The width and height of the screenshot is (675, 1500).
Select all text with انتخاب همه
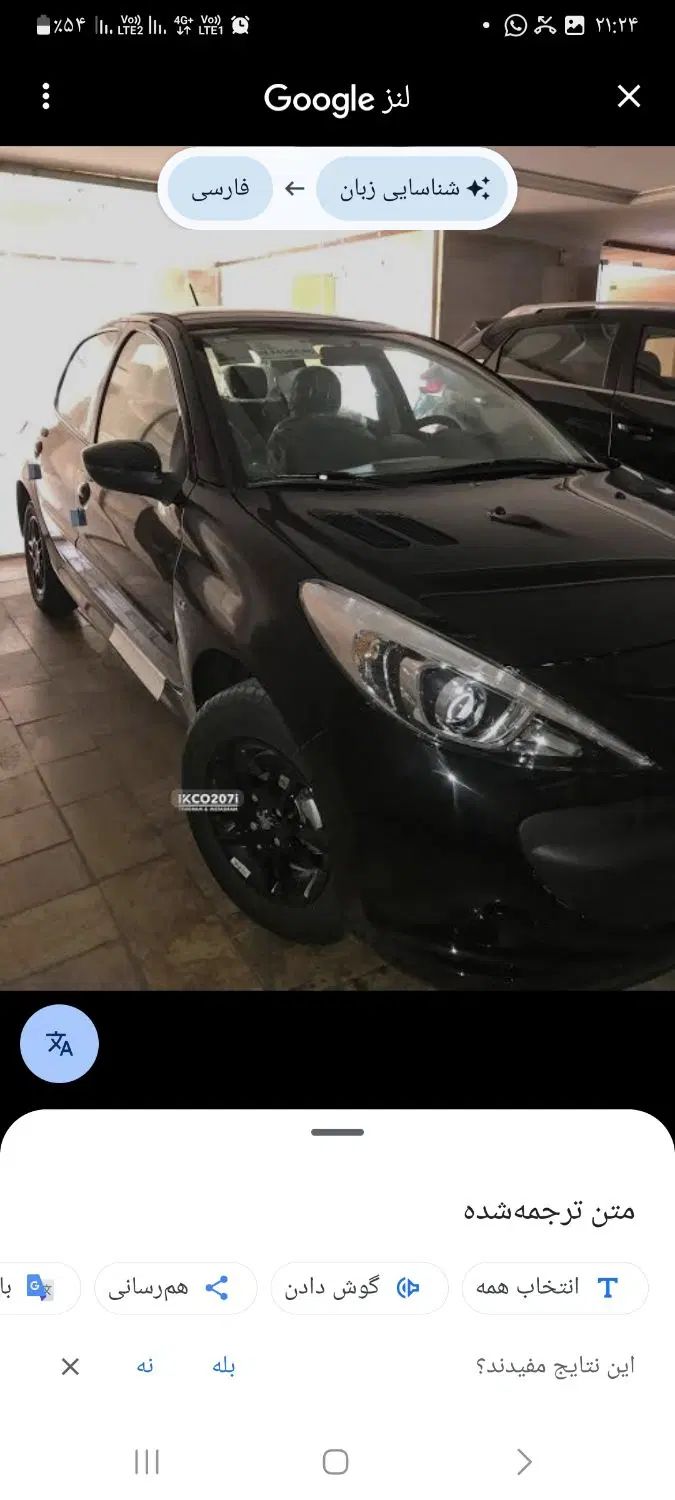pyautogui.click(x=554, y=1287)
